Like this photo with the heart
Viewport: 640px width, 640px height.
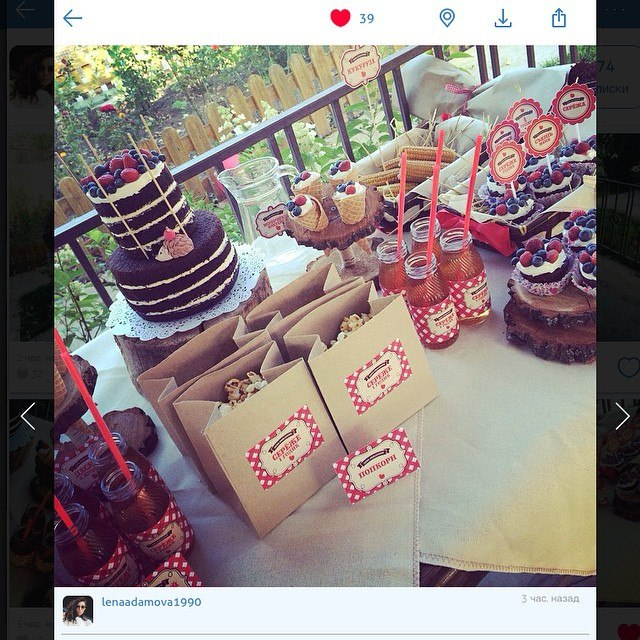click(341, 18)
